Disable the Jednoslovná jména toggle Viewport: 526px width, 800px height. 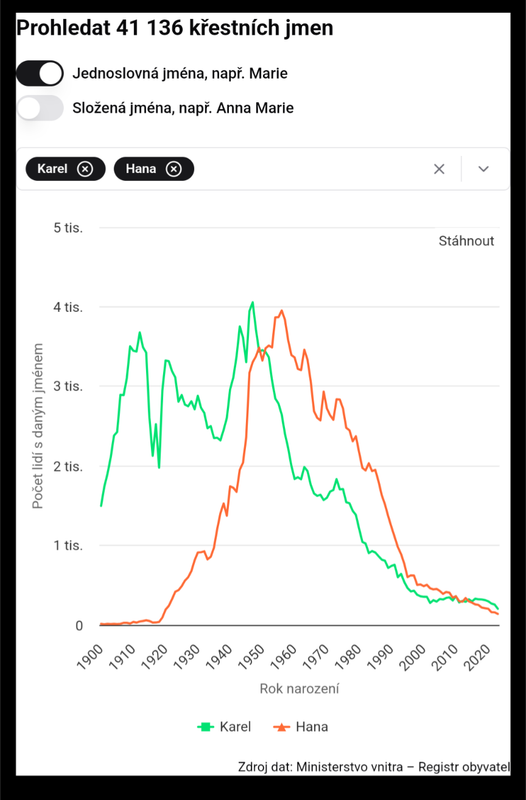40,73
